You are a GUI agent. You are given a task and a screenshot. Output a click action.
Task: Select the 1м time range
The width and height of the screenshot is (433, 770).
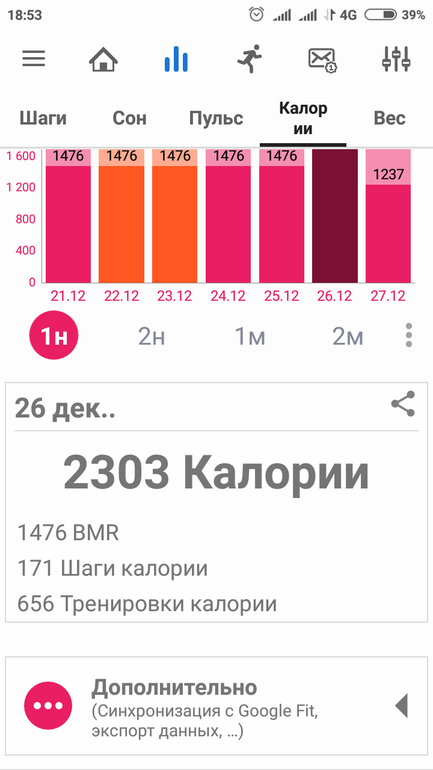click(250, 337)
